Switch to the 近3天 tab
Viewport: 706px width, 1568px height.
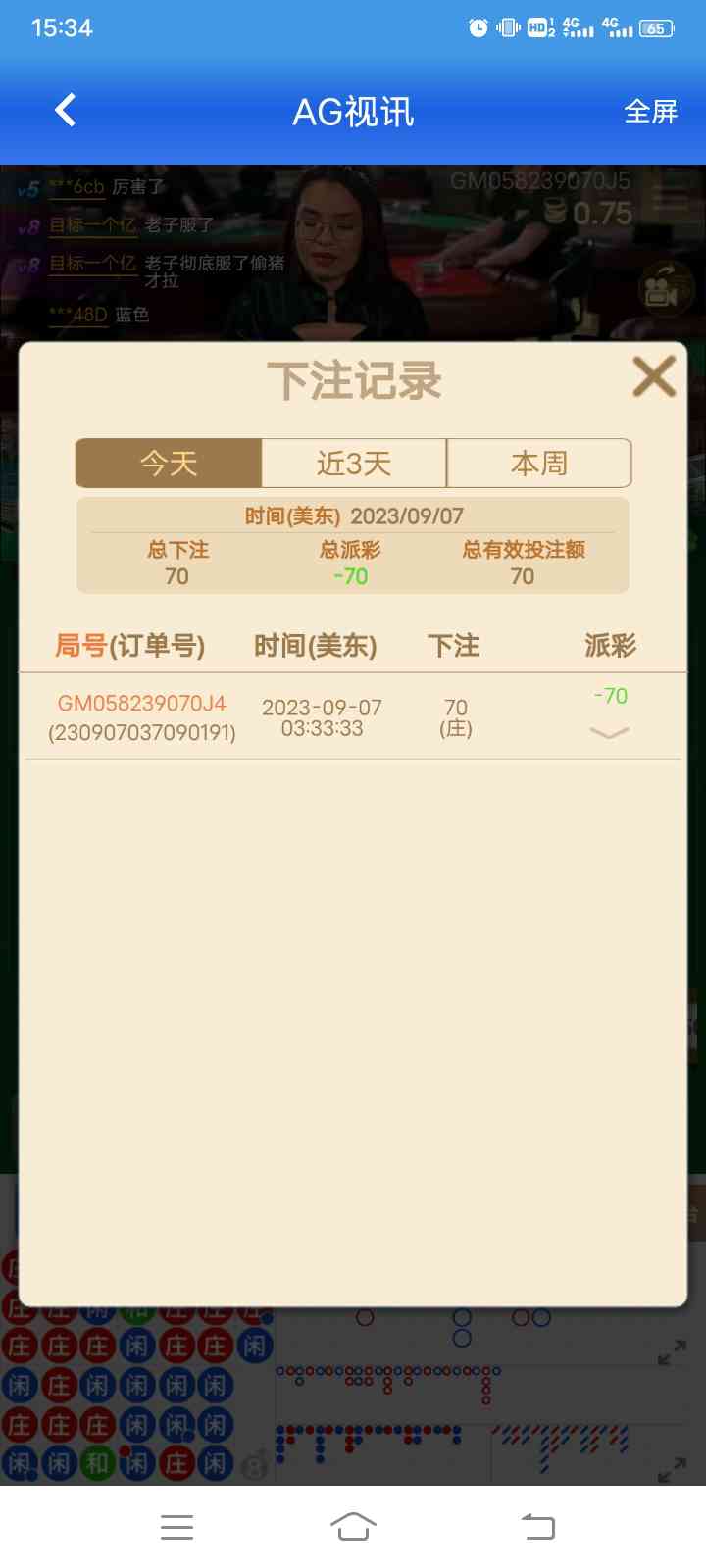(354, 463)
